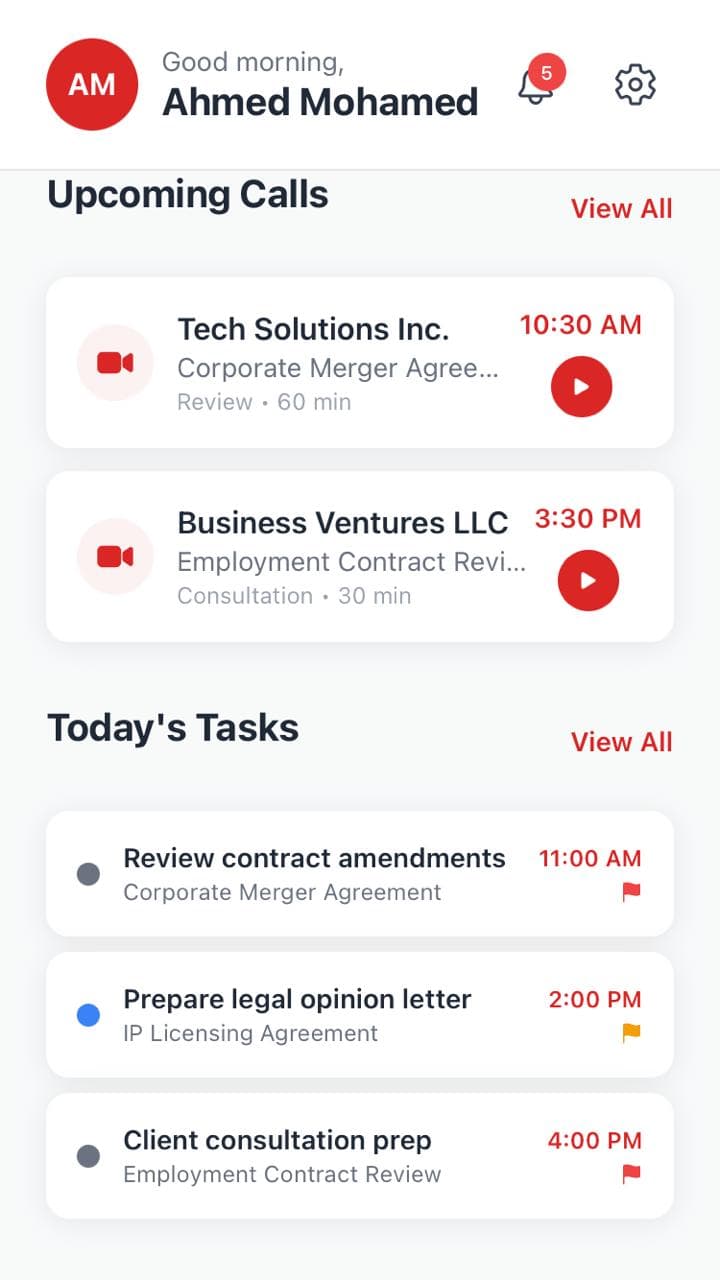Mark Client consultation prep task complete

coord(88,1156)
